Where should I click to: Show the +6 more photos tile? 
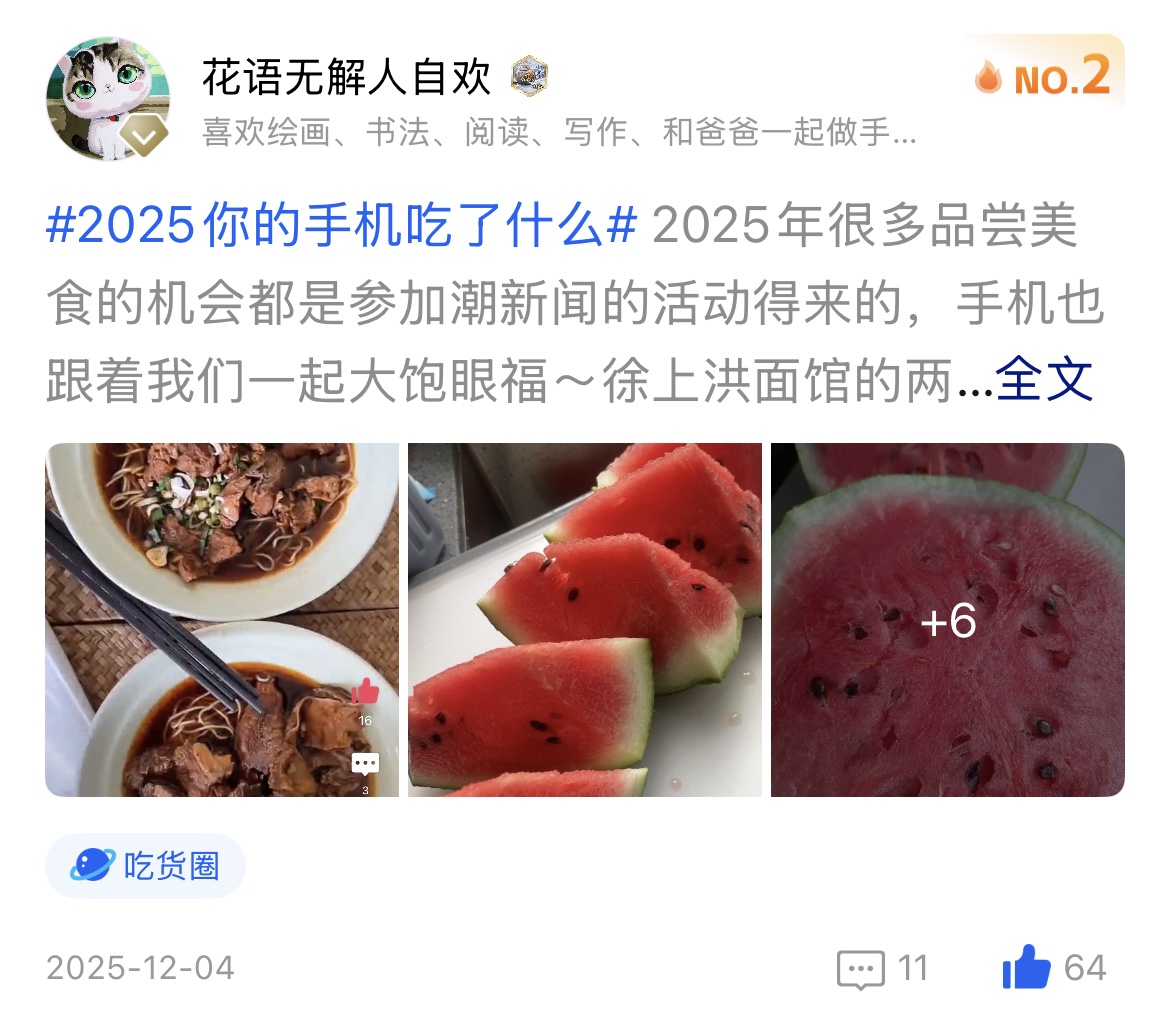click(x=947, y=619)
